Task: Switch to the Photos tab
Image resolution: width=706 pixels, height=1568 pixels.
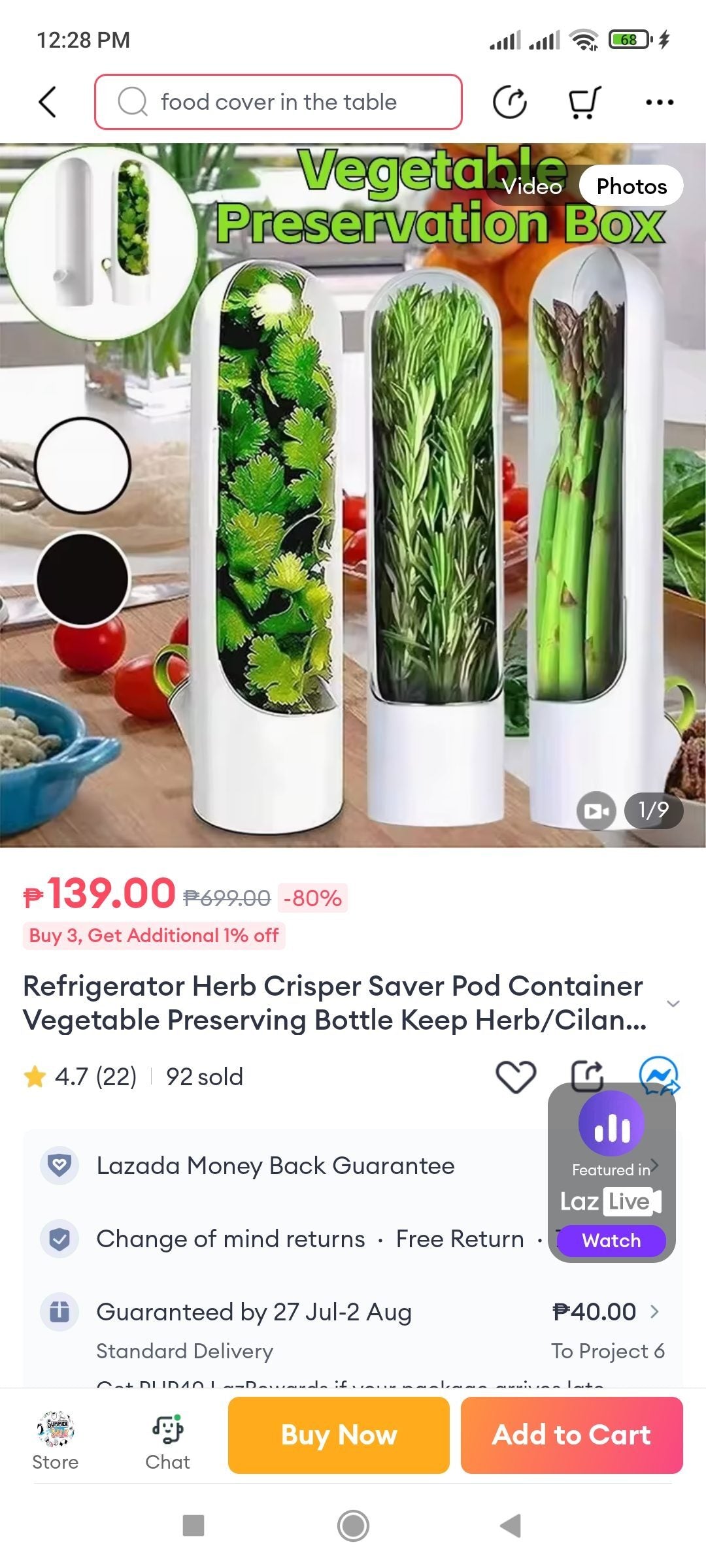Action: pos(631,186)
